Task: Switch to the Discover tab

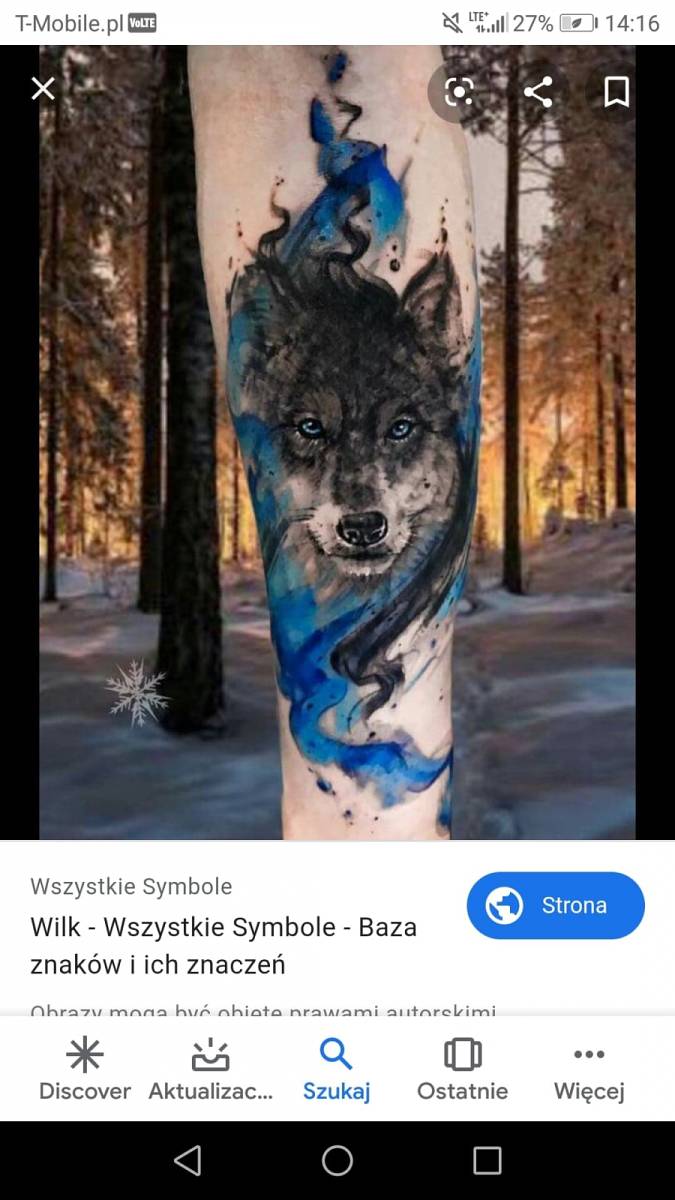Action: tap(85, 1068)
